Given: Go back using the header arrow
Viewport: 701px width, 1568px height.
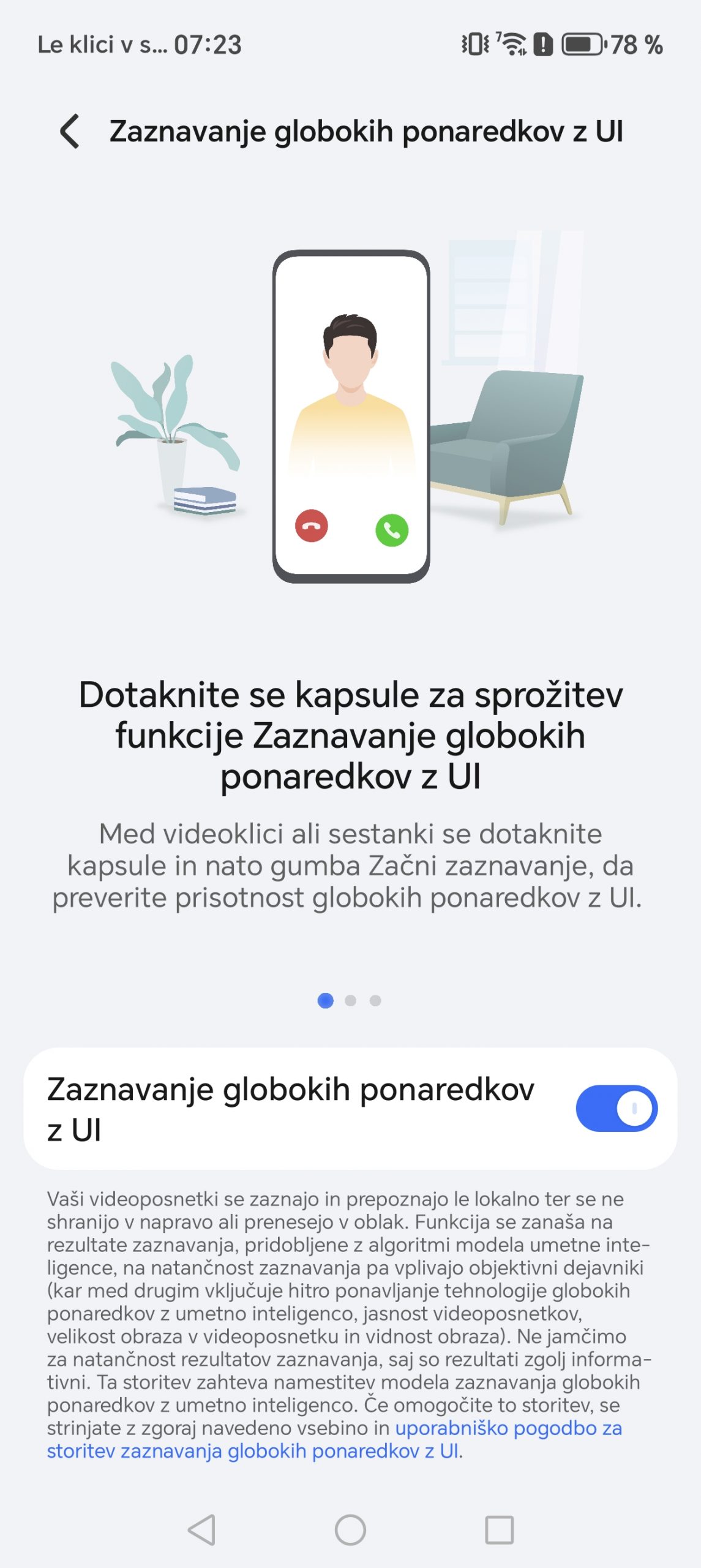Looking at the screenshot, I should click(x=70, y=131).
